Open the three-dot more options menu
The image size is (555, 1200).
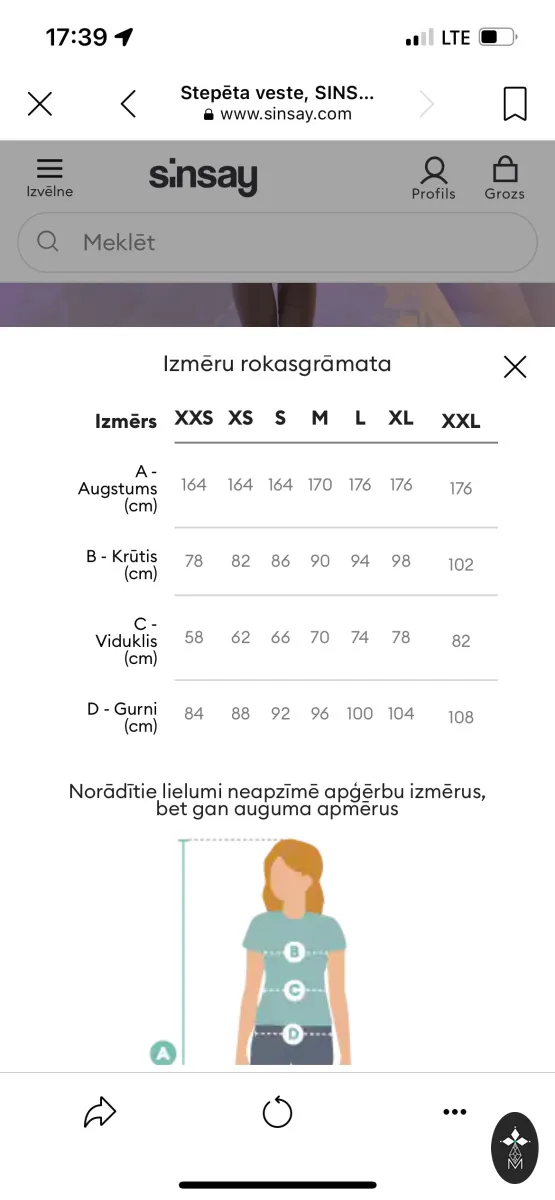tap(455, 1112)
